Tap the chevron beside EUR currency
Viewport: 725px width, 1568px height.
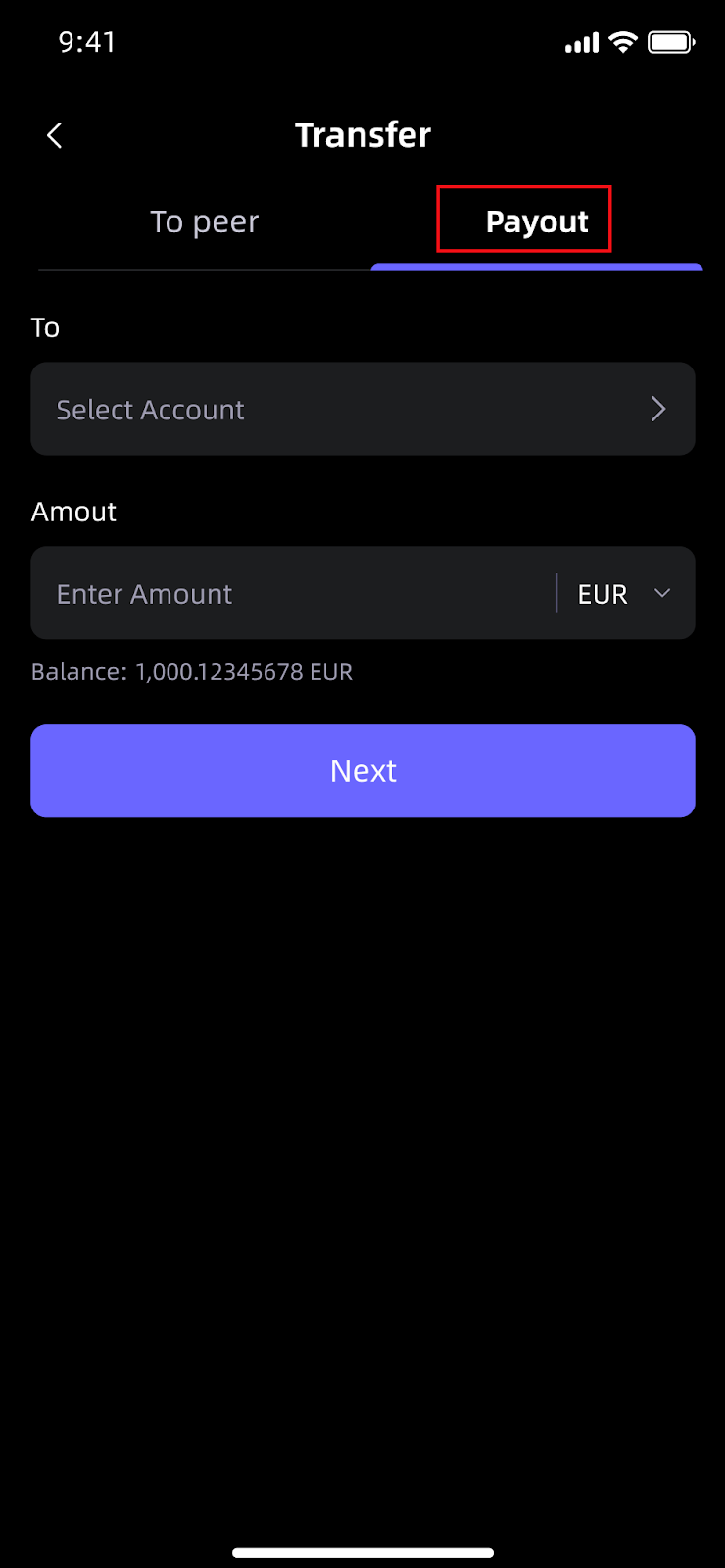pyautogui.click(x=662, y=593)
